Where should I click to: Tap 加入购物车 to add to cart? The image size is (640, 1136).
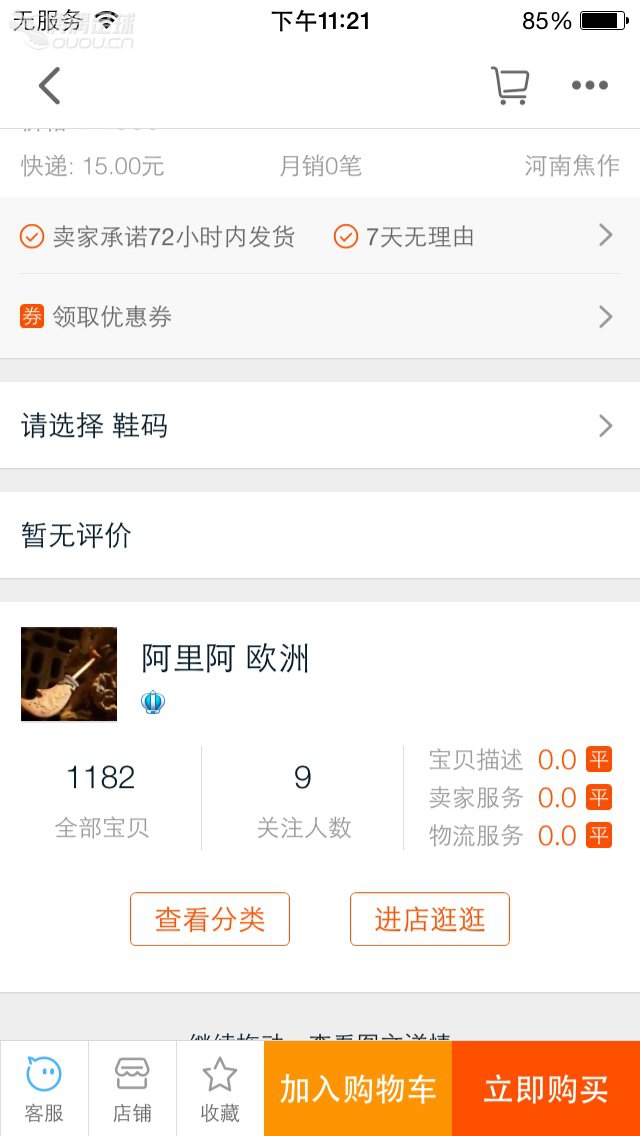[x=358, y=1088]
